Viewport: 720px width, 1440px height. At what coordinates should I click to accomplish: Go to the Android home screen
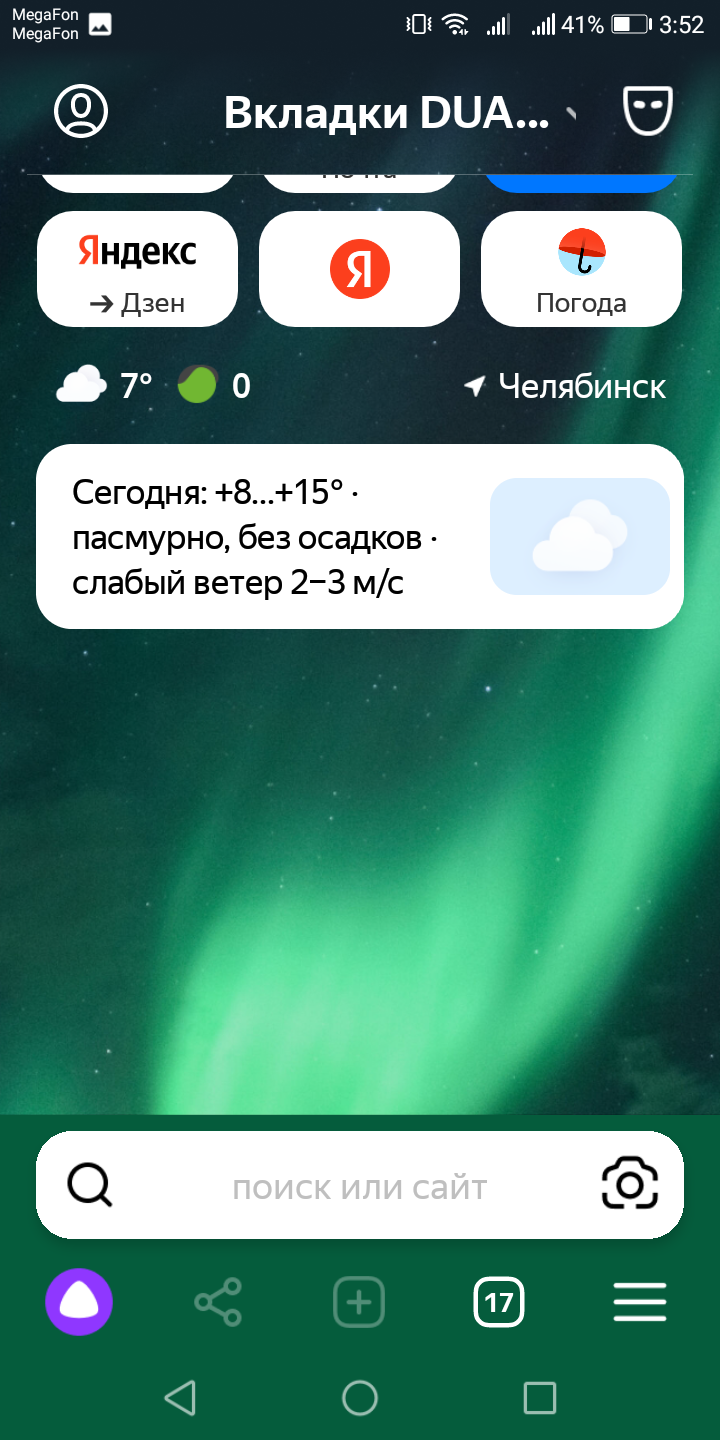coord(360,1398)
